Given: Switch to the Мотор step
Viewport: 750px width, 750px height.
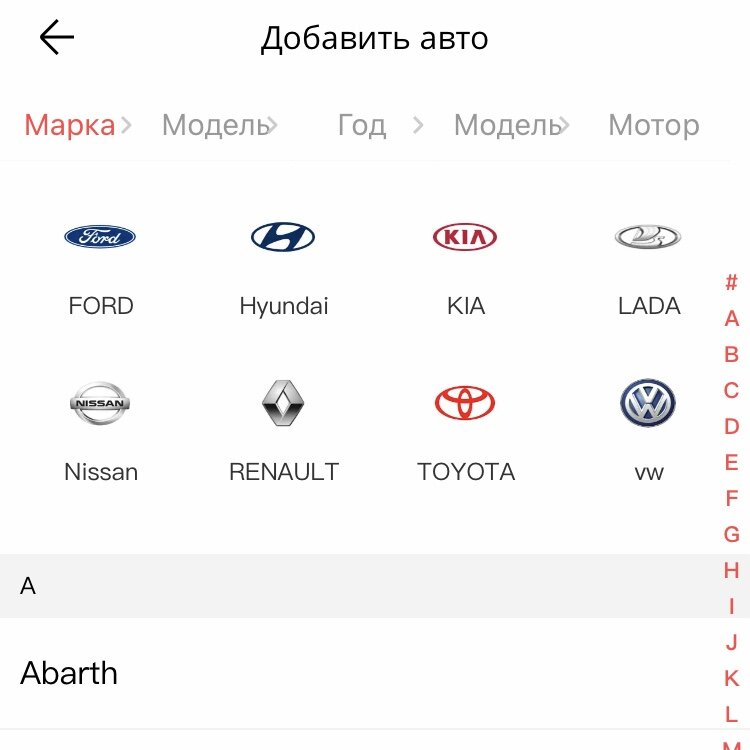Looking at the screenshot, I should [653, 126].
